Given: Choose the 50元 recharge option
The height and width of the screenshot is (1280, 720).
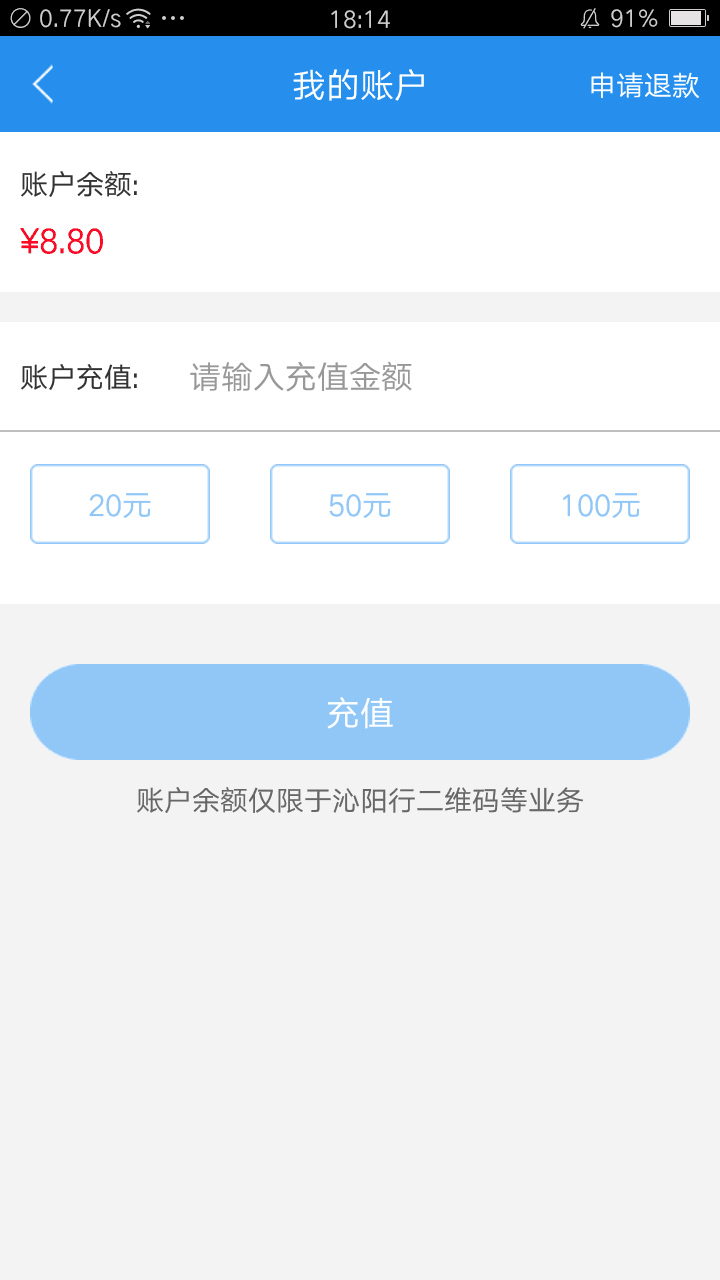Looking at the screenshot, I should click(x=360, y=505).
